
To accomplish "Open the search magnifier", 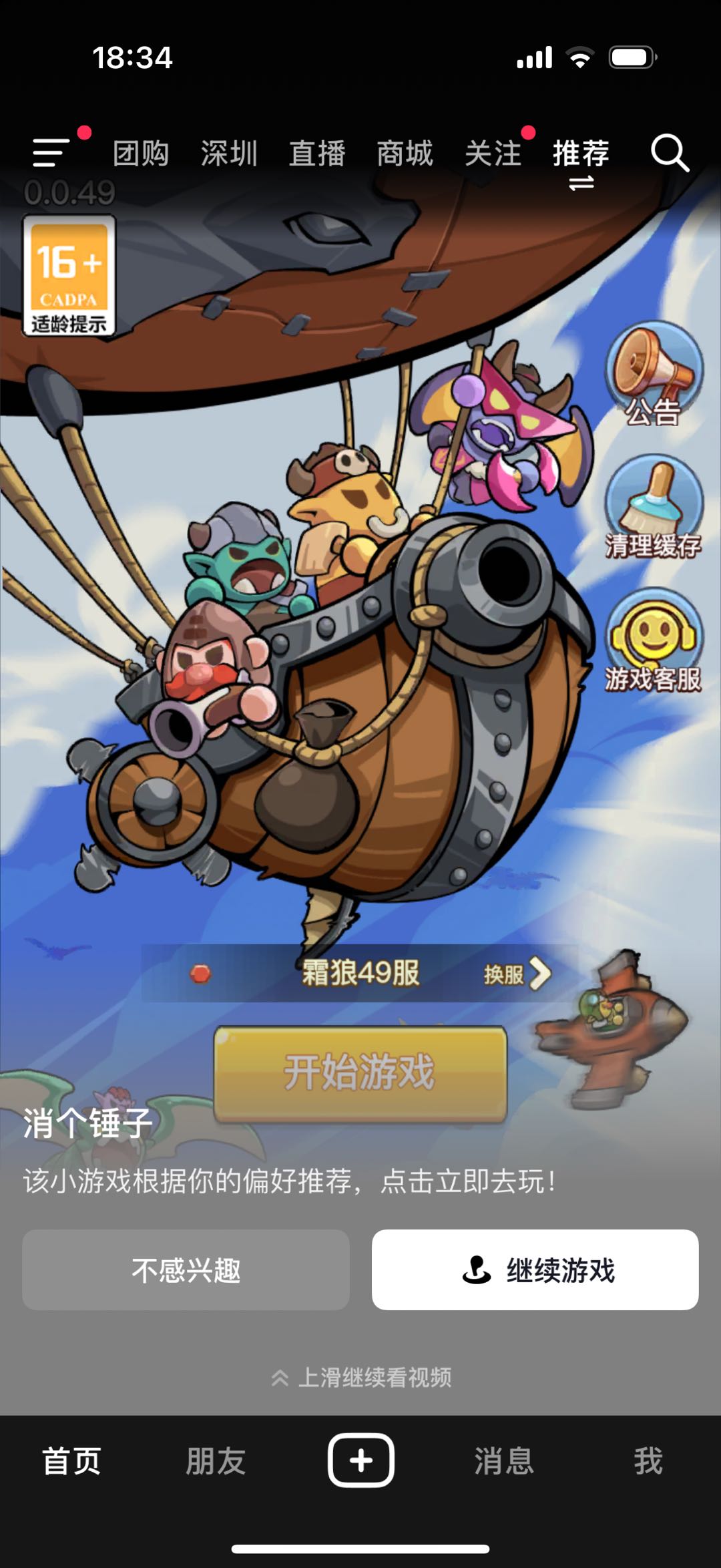I will point(670,154).
